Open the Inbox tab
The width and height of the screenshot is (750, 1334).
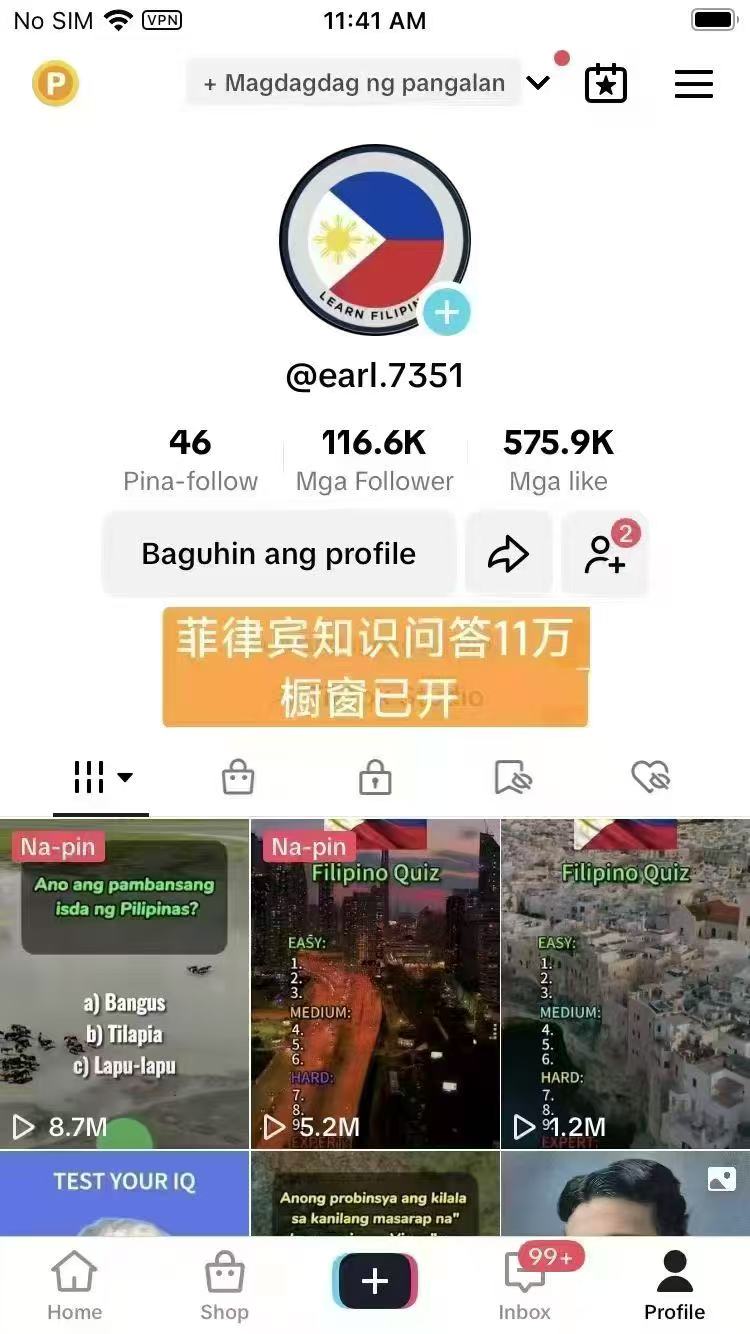click(525, 1287)
